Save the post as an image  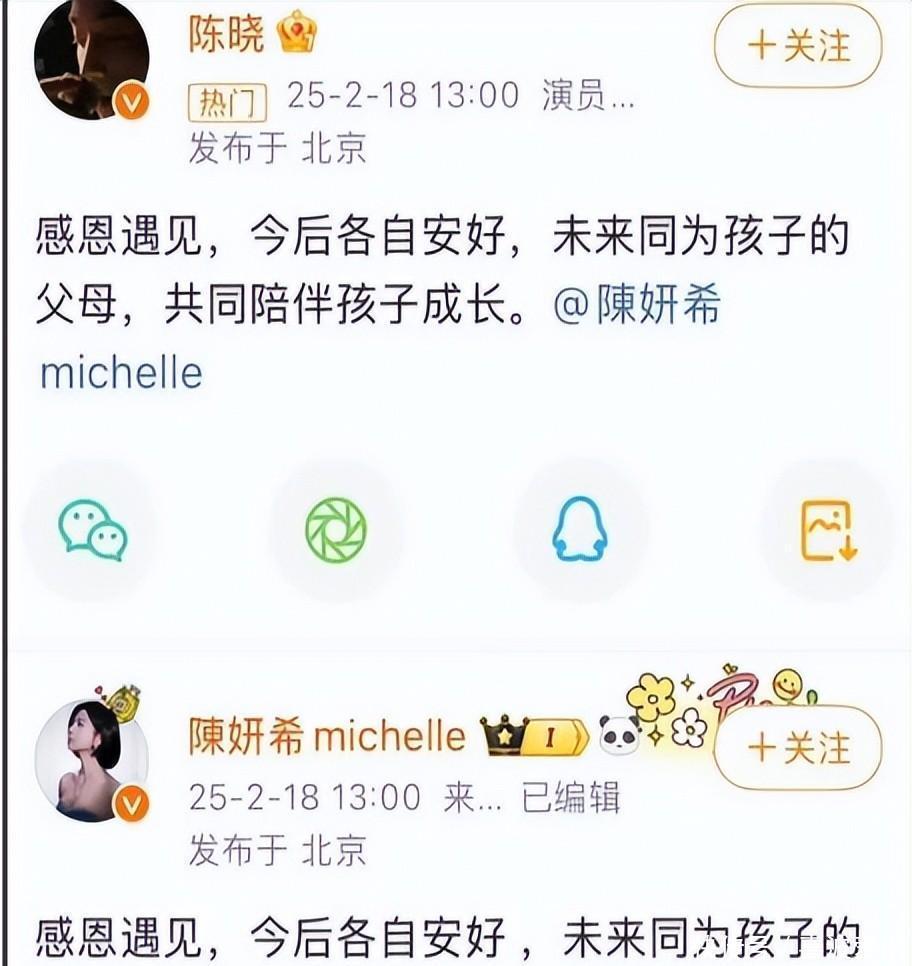[826, 528]
